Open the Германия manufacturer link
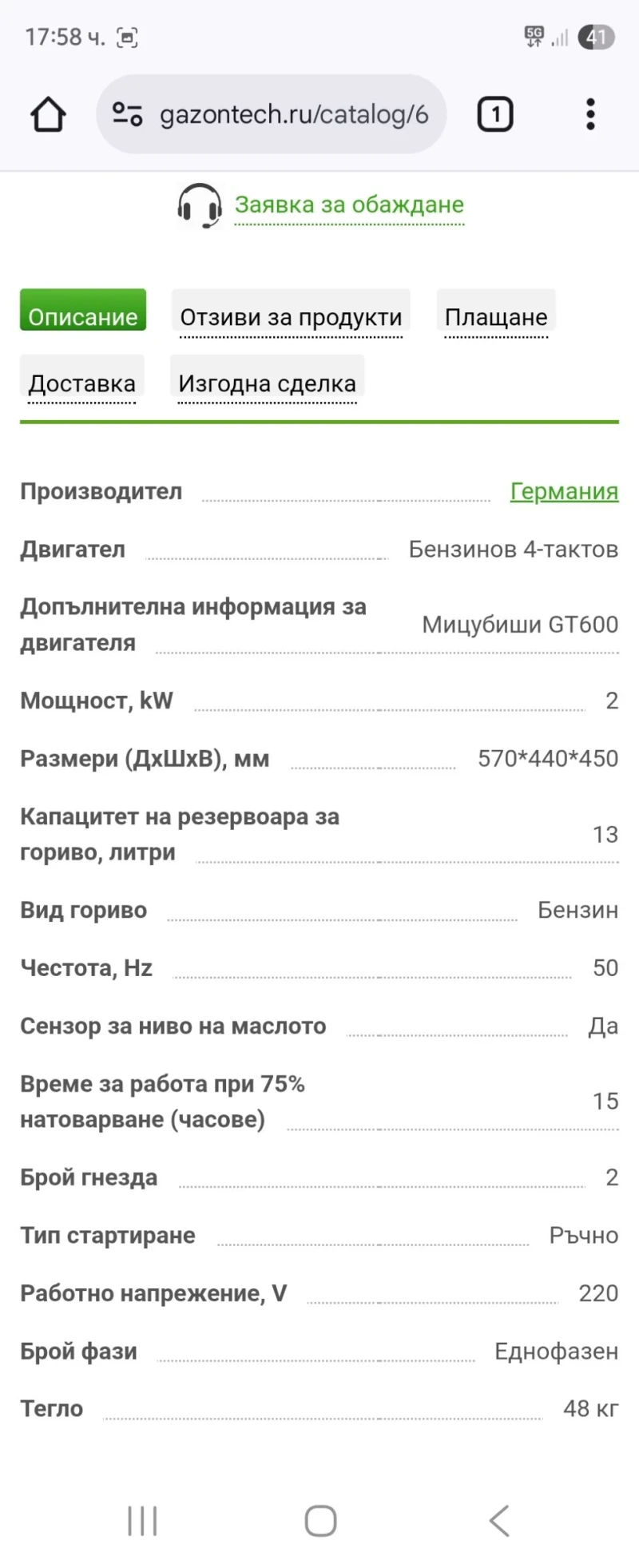 click(x=564, y=491)
